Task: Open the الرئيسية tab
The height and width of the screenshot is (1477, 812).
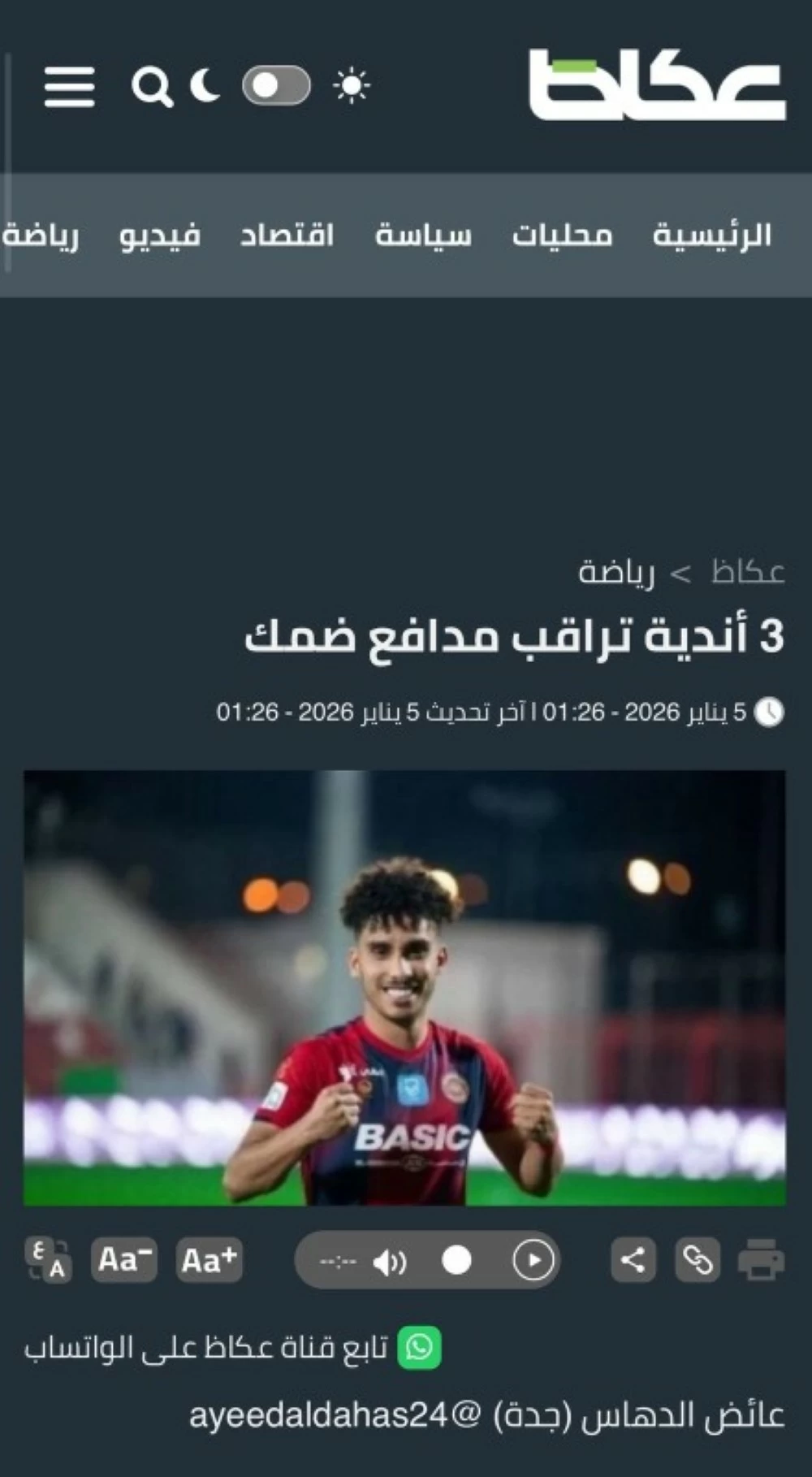Action: [711, 236]
